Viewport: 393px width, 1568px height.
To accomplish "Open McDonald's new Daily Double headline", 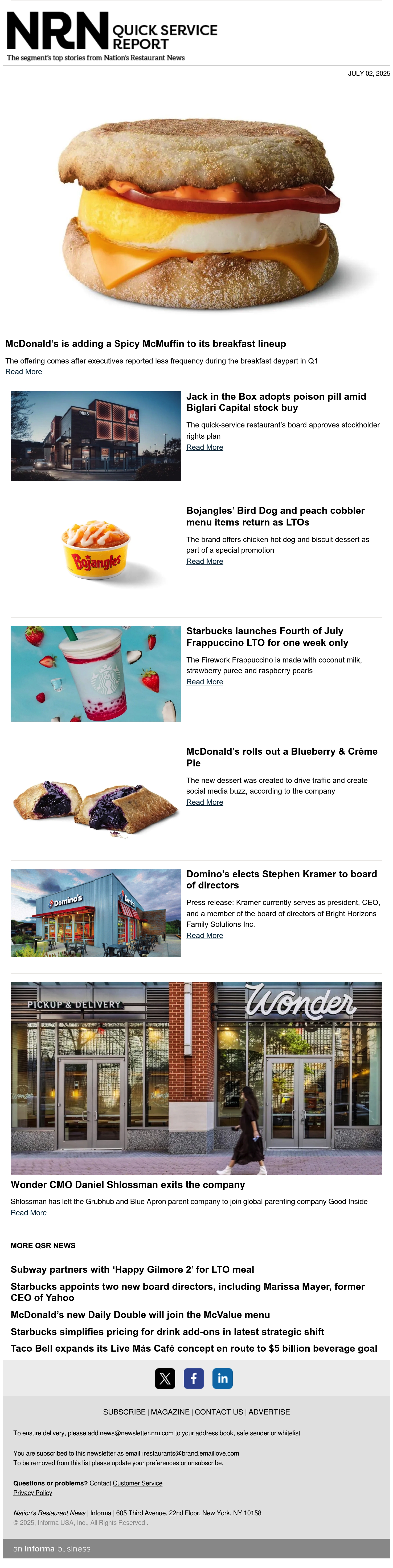I will click(x=140, y=1315).
